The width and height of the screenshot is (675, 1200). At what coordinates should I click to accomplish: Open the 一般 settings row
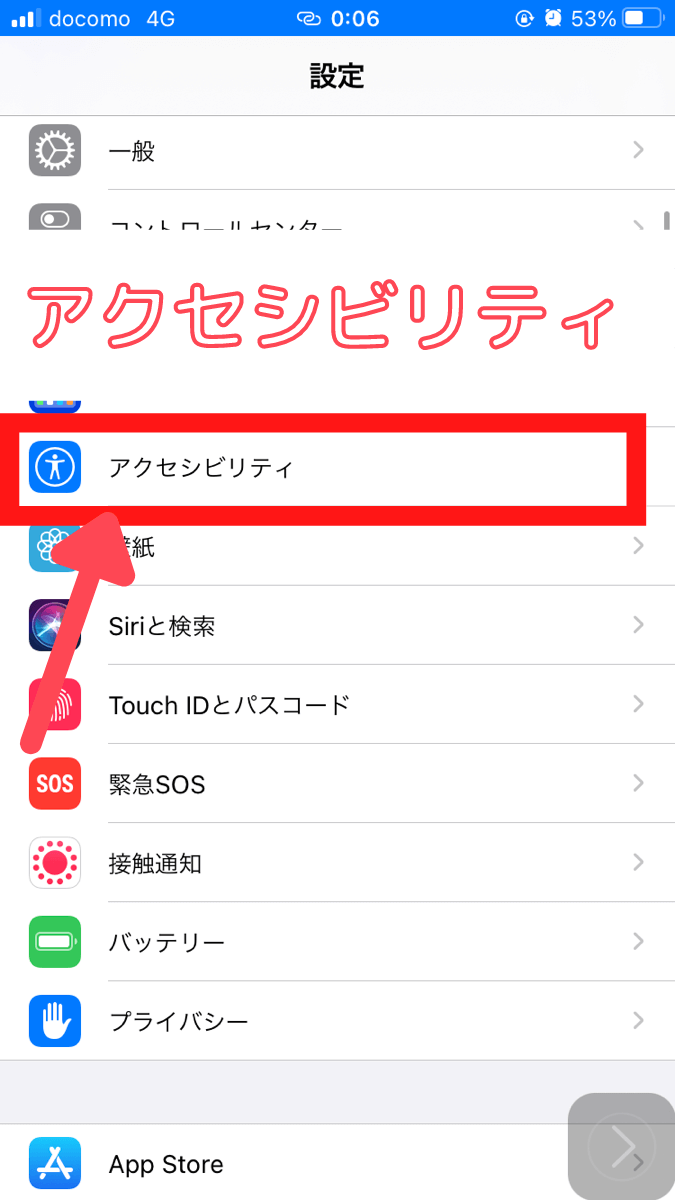point(337,151)
